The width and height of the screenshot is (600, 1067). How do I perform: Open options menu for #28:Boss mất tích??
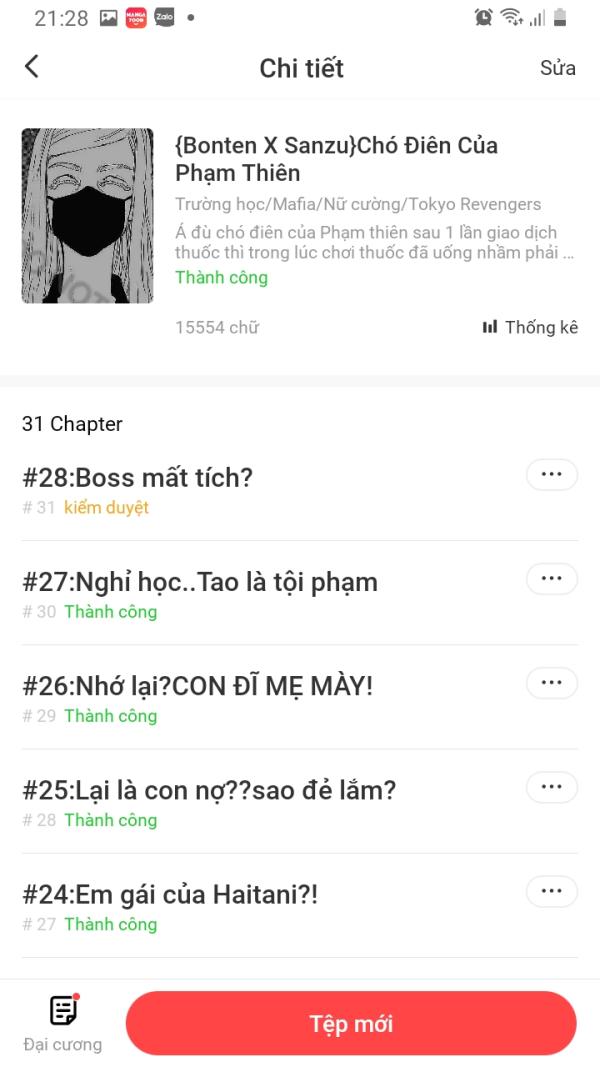[x=551, y=474]
